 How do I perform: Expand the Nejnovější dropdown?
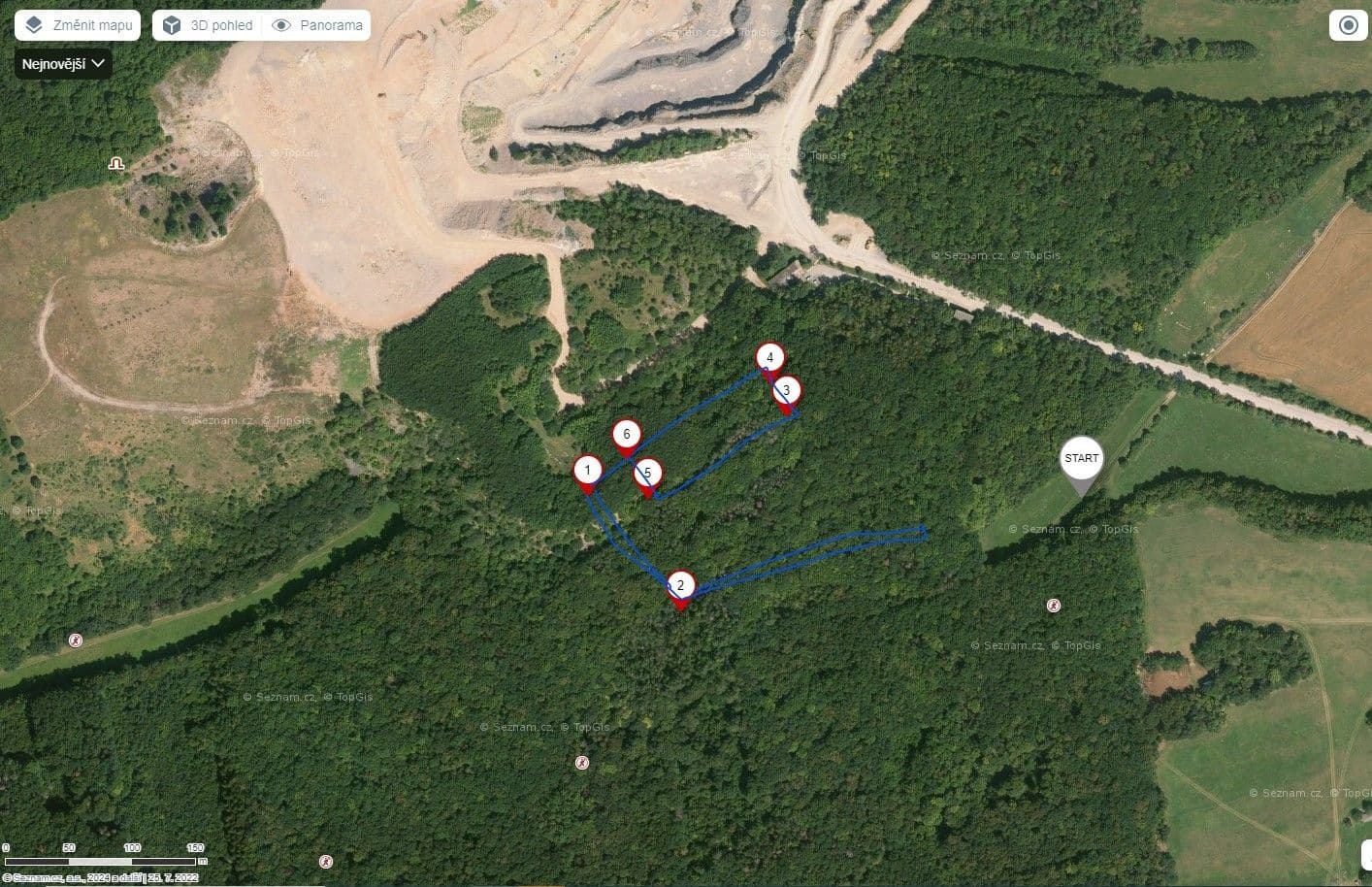(x=63, y=64)
